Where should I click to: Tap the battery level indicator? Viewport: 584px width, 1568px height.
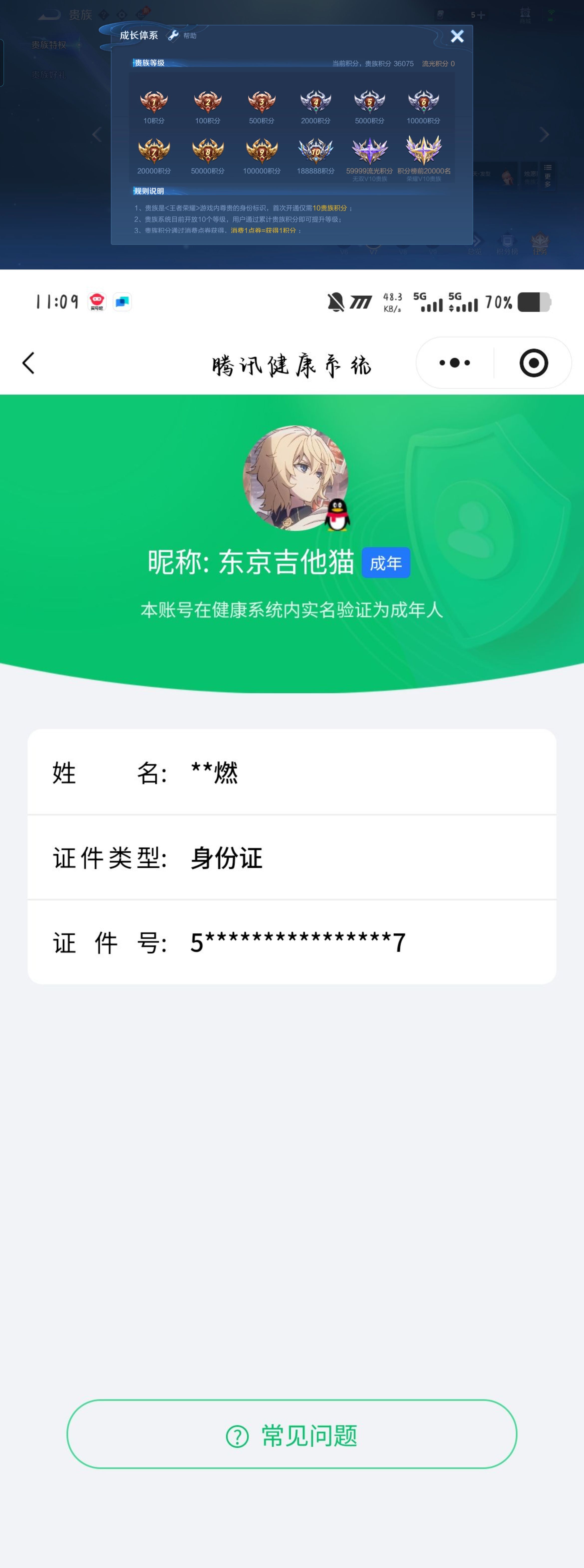(x=534, y=301)
